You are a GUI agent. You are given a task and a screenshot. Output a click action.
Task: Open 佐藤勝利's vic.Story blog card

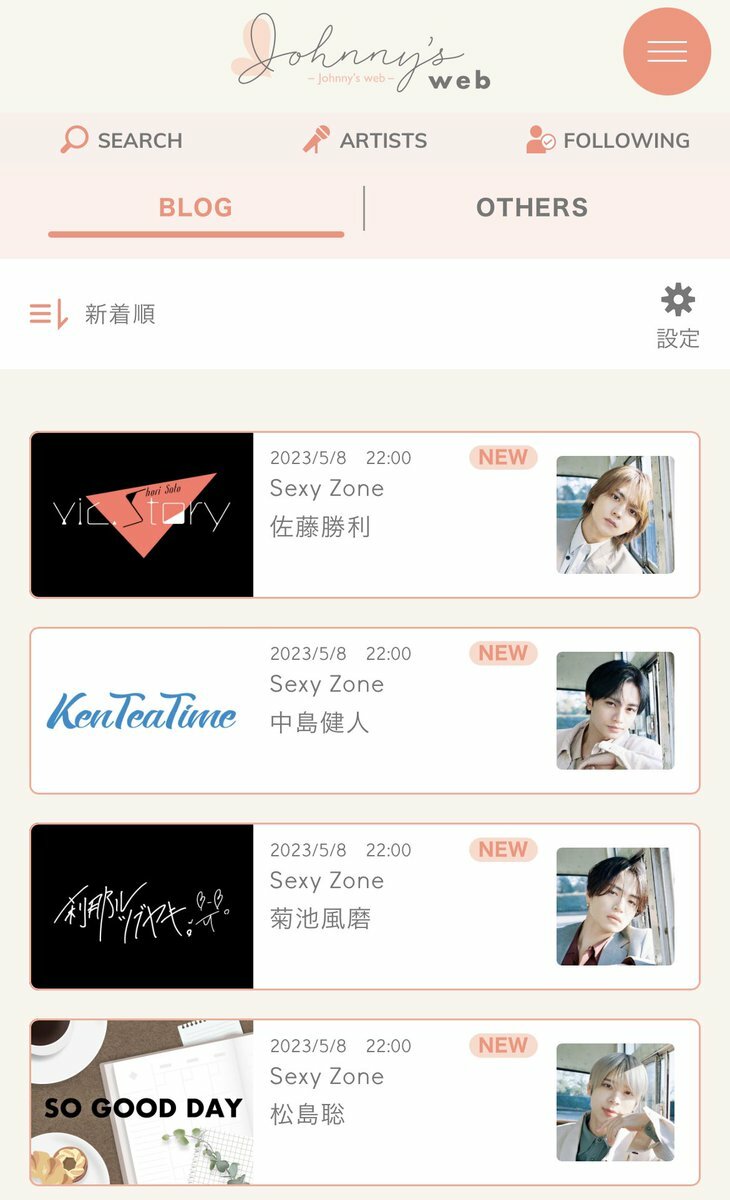pyautogui.click(x=365, y=515)
